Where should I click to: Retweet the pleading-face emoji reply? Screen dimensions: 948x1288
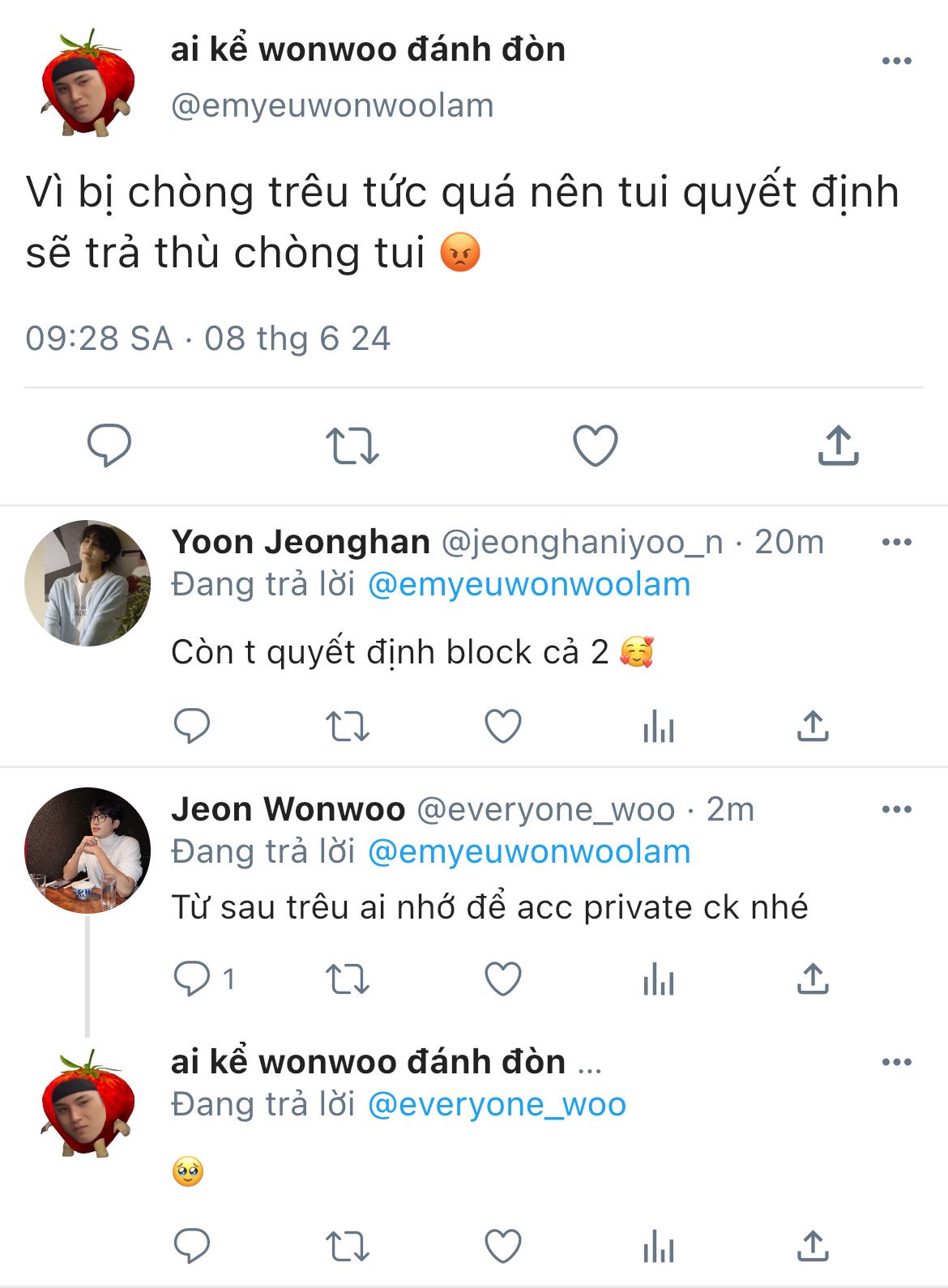pyautogui.click(x=348, y=1247)
